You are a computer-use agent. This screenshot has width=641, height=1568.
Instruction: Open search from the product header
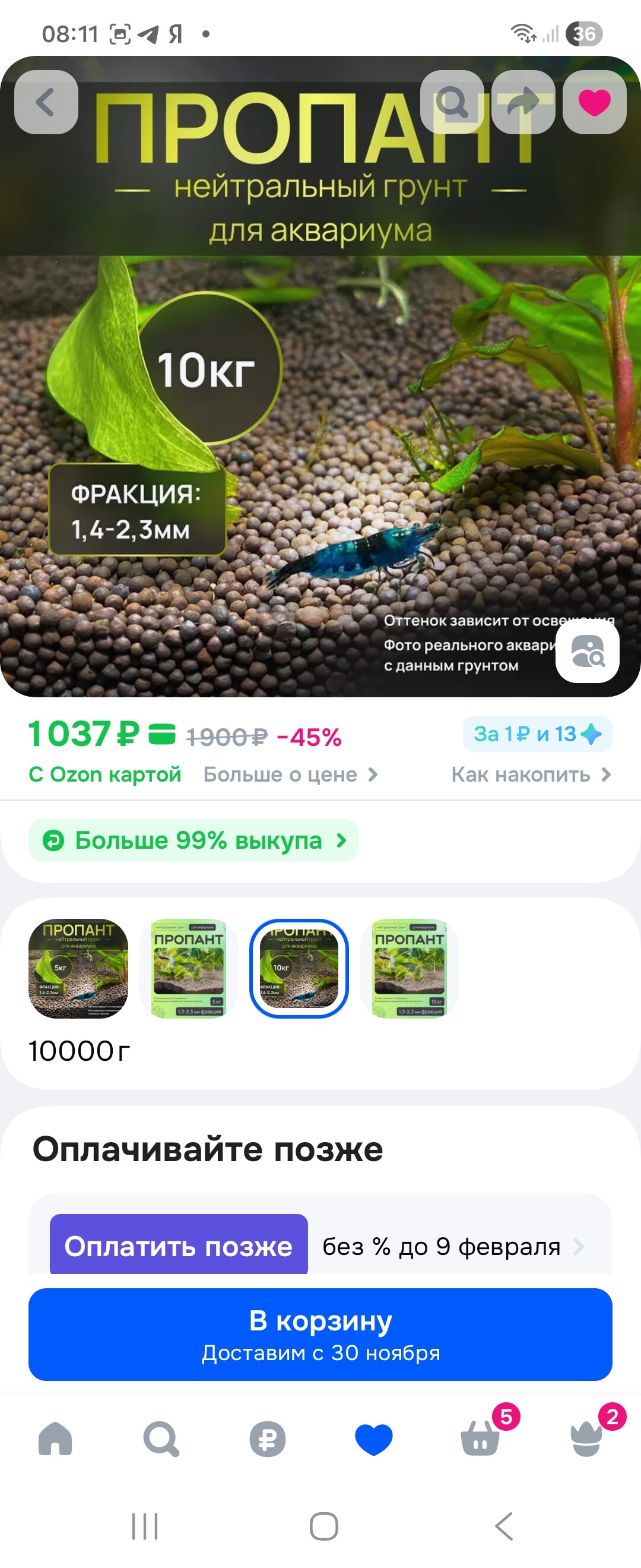click(452, 102)
